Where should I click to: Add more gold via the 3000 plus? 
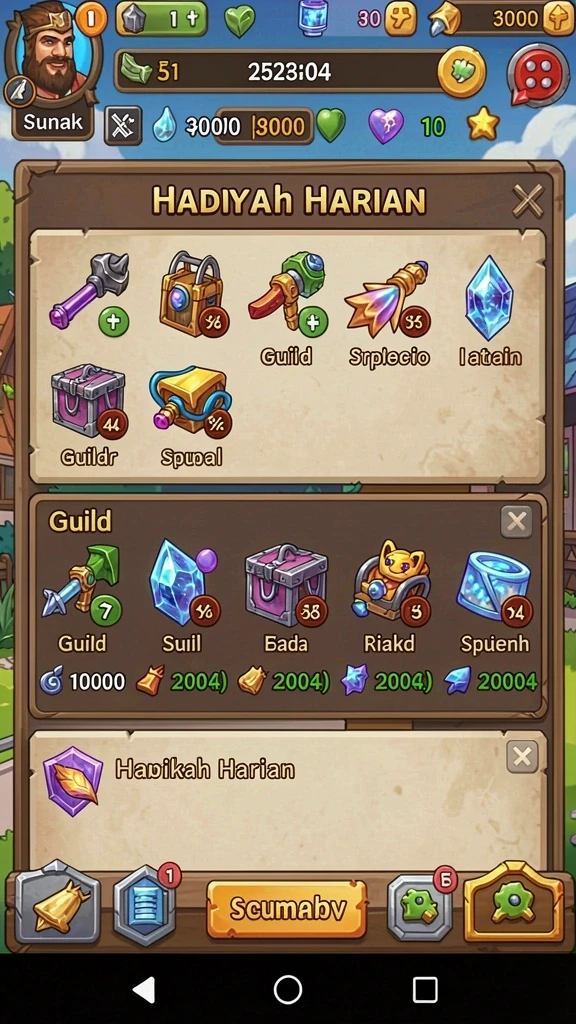[558, 18]
